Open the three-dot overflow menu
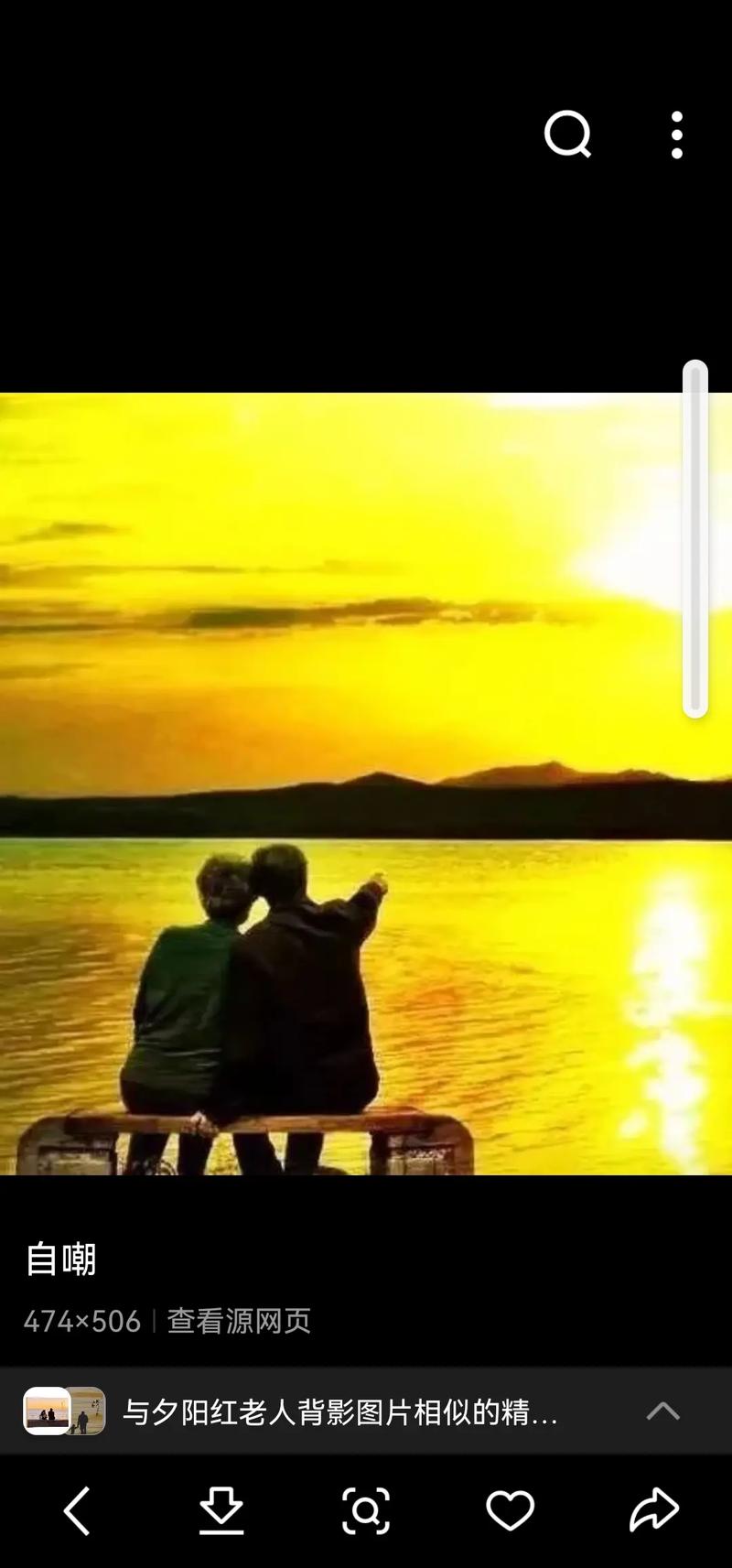 [x=677, y=135]
